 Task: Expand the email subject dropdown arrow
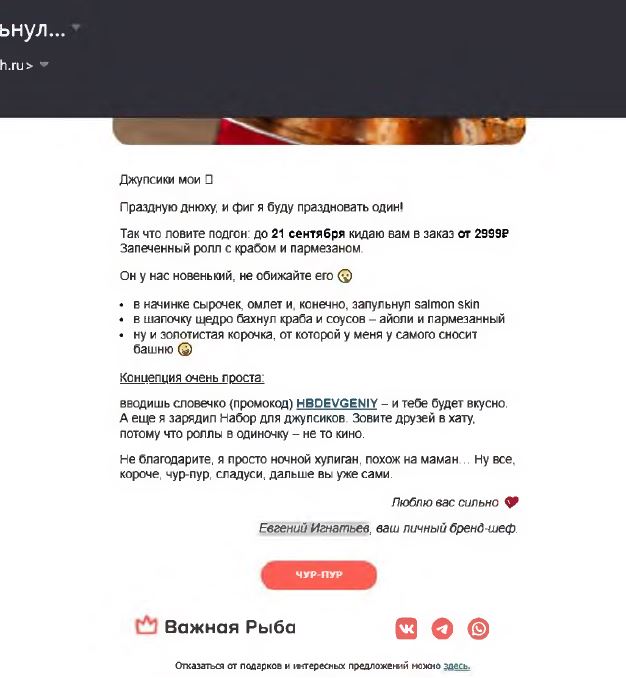point(77,29)
